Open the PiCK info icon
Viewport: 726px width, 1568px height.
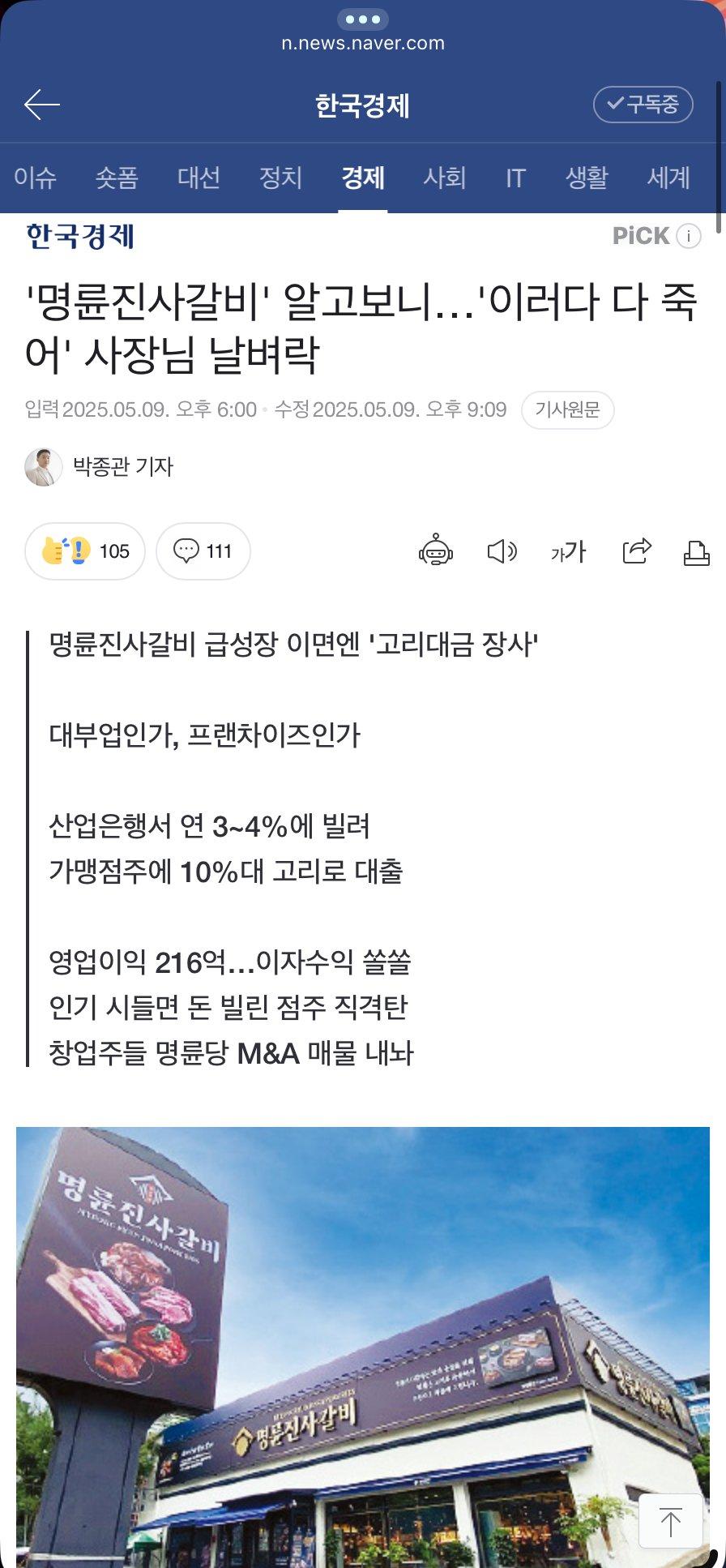pyautogui.click(x=689, y=236)
